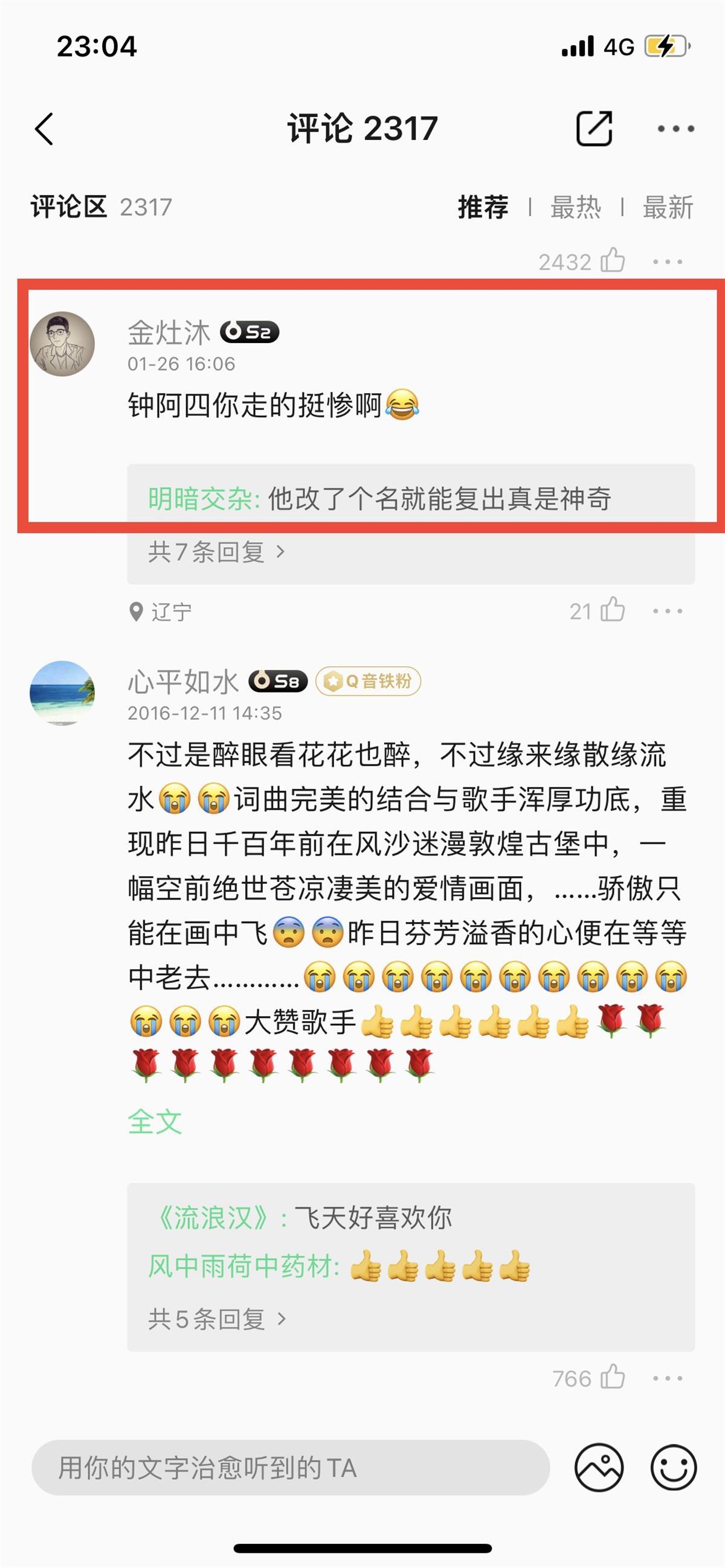Switch to 推荐 sorting
Image resolution: width=725 pixels, height=1568 pixels.
(x=483, y=207)
